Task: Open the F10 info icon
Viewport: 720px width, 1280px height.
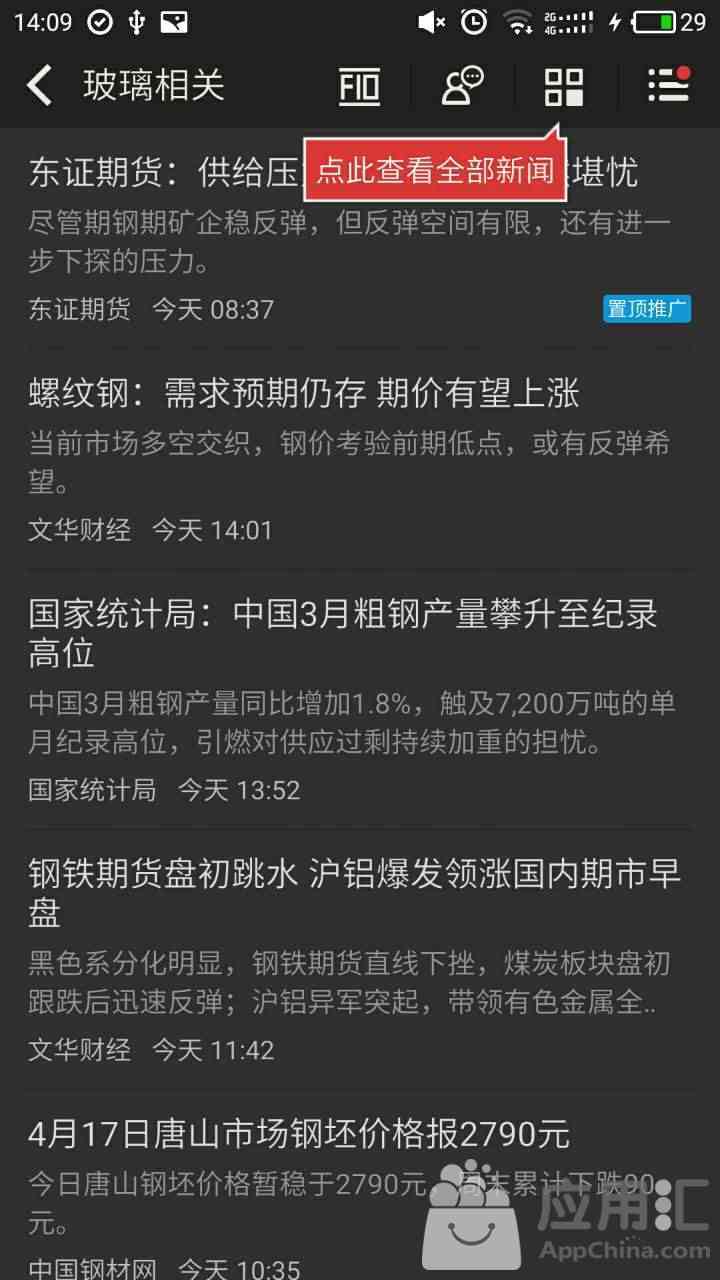Action: (x=359, y=87)
